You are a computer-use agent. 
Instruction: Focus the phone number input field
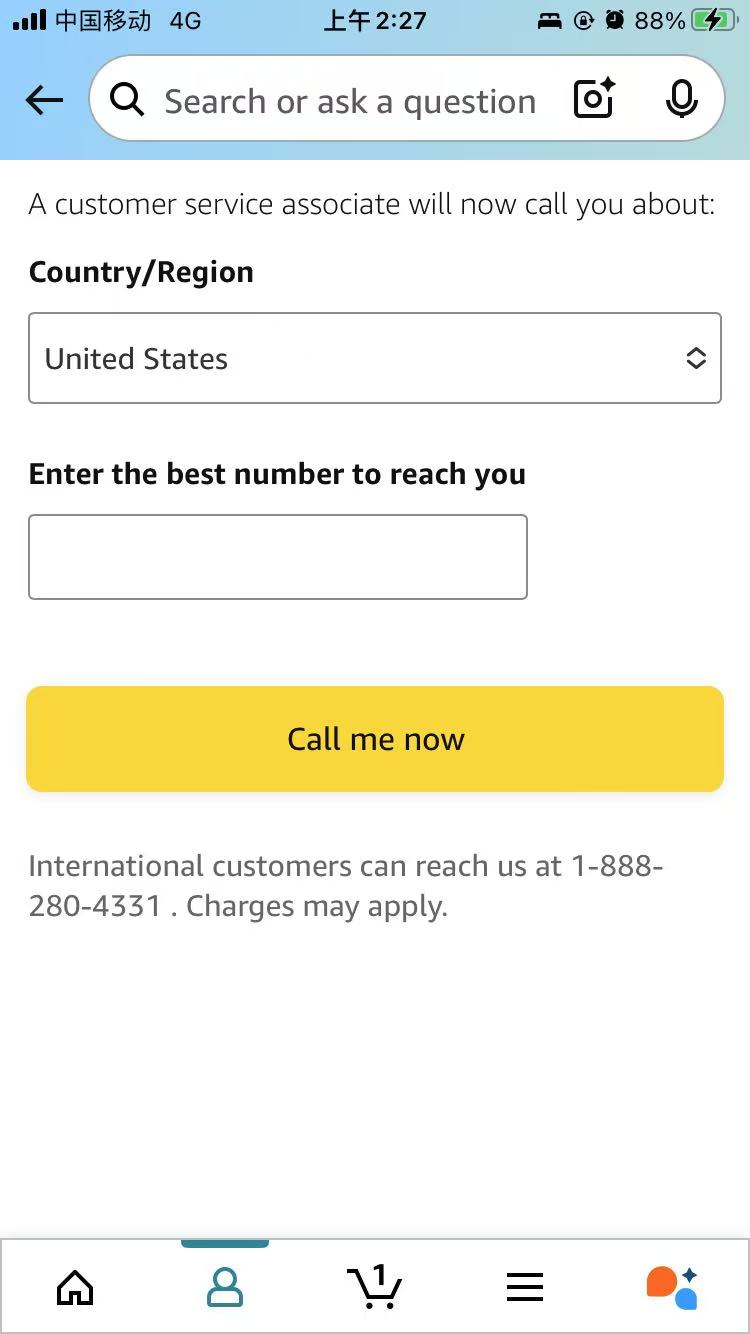point(278,557)
